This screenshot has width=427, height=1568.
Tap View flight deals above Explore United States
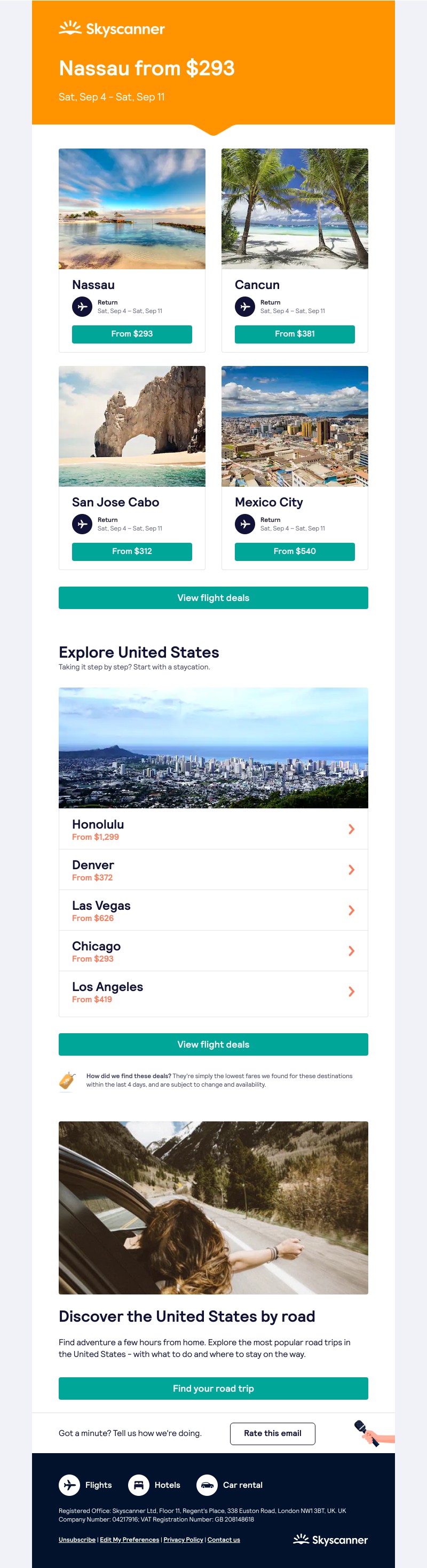coord(213,598)
